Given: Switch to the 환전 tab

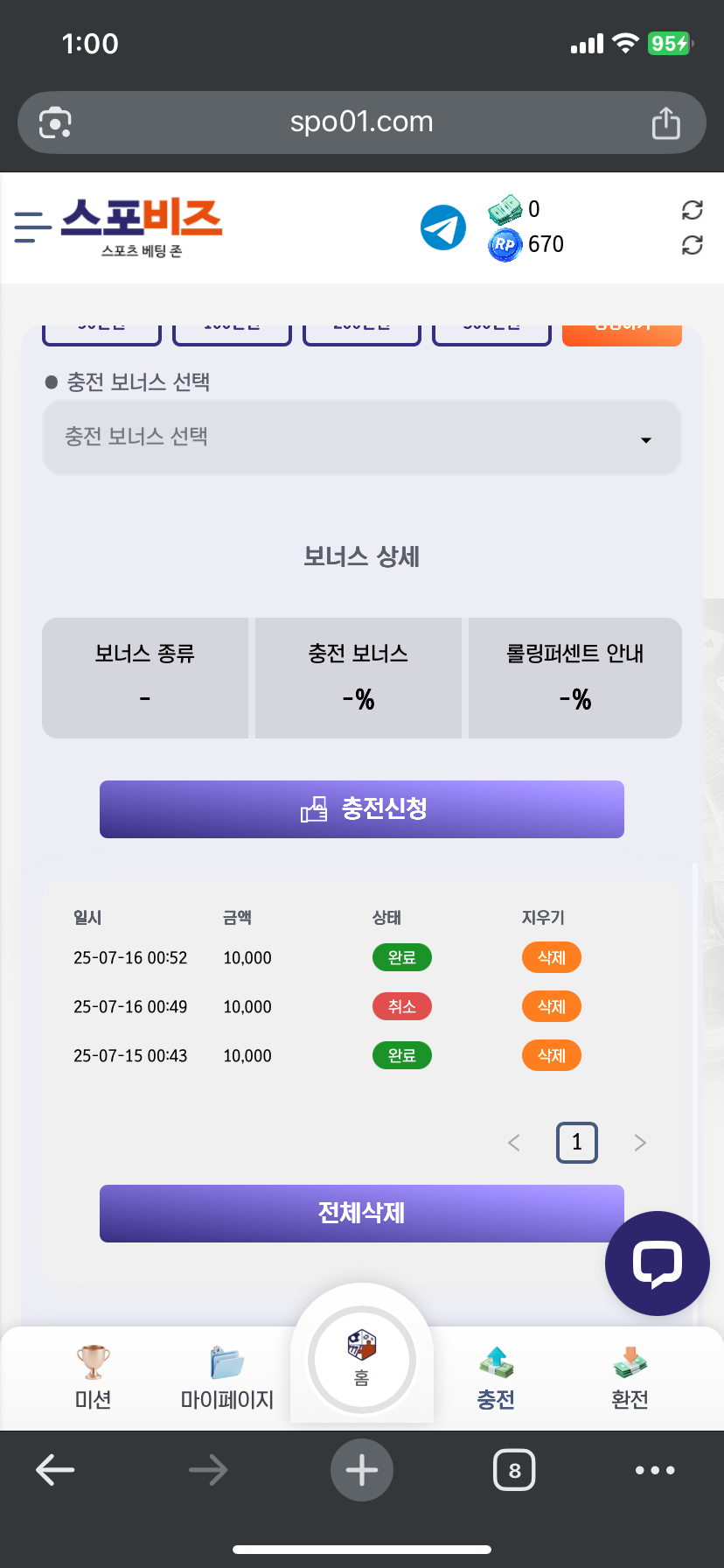Looking at the screenshot, I should coord(630,1377).
